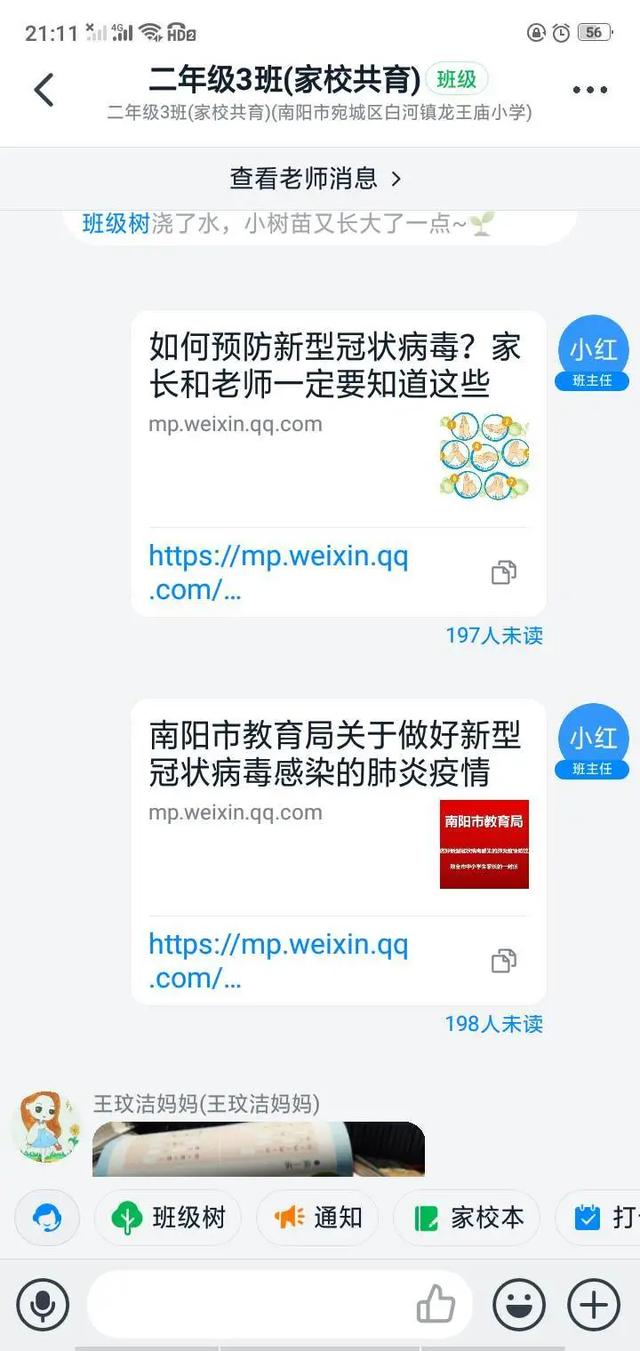Open the emoji picker
Screen dimensions: 640x1351
coord(519,1304)
